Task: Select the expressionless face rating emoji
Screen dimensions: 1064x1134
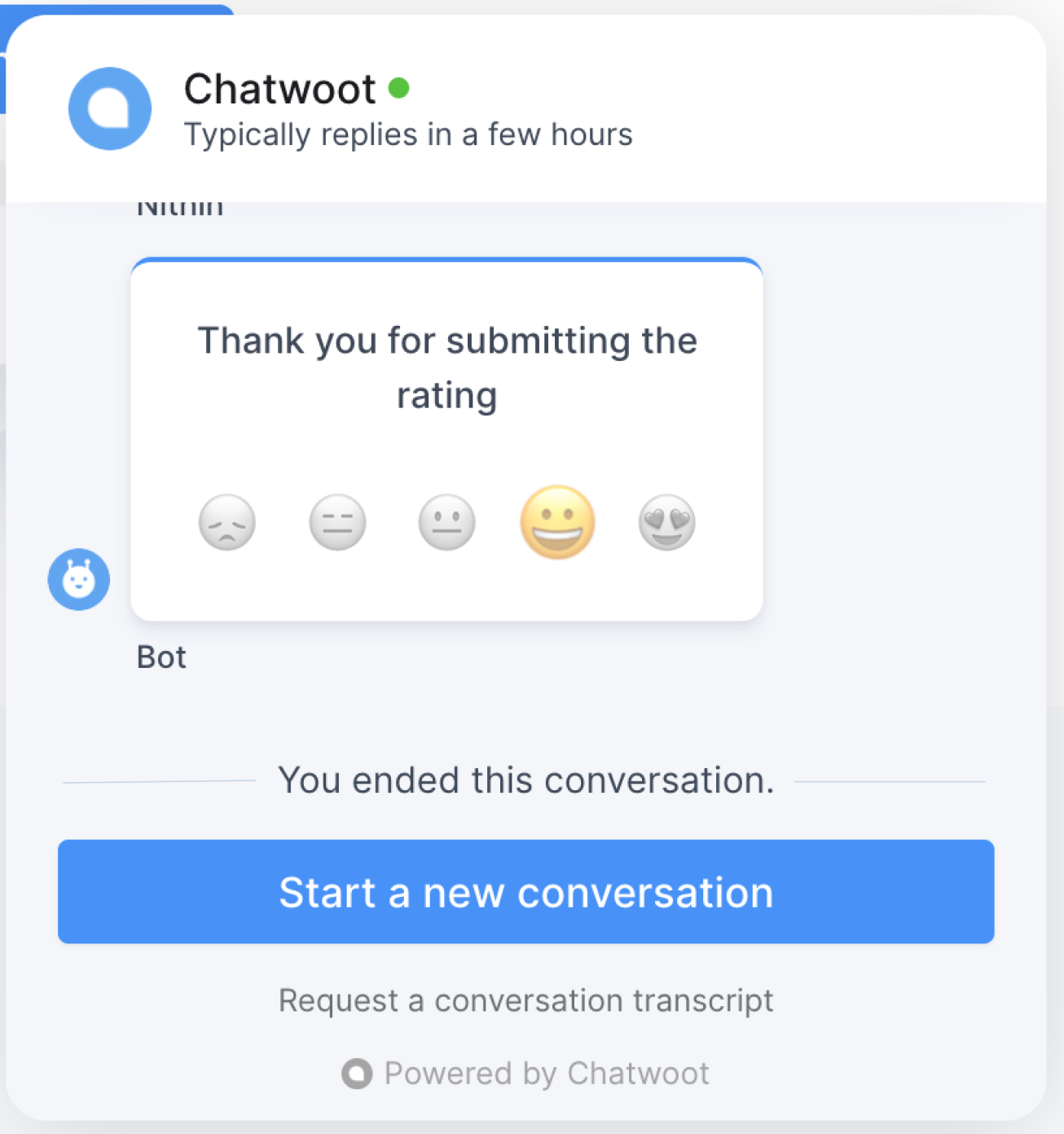Action: coord(337,522)
